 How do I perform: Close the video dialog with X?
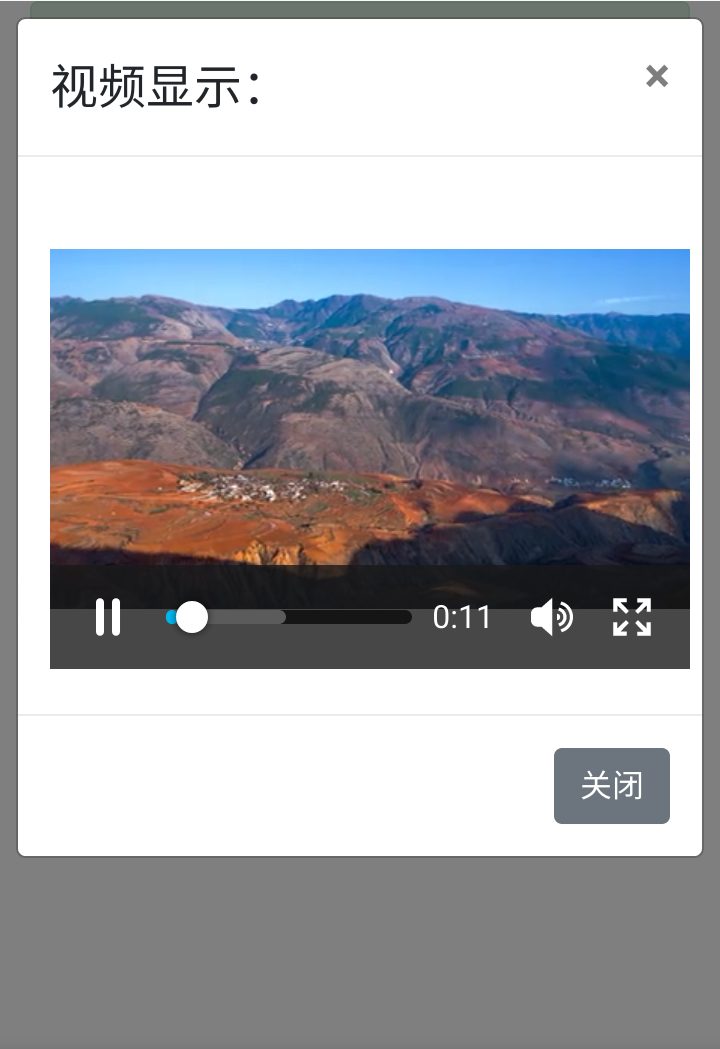pyautogui.click(x=656, y=76)
